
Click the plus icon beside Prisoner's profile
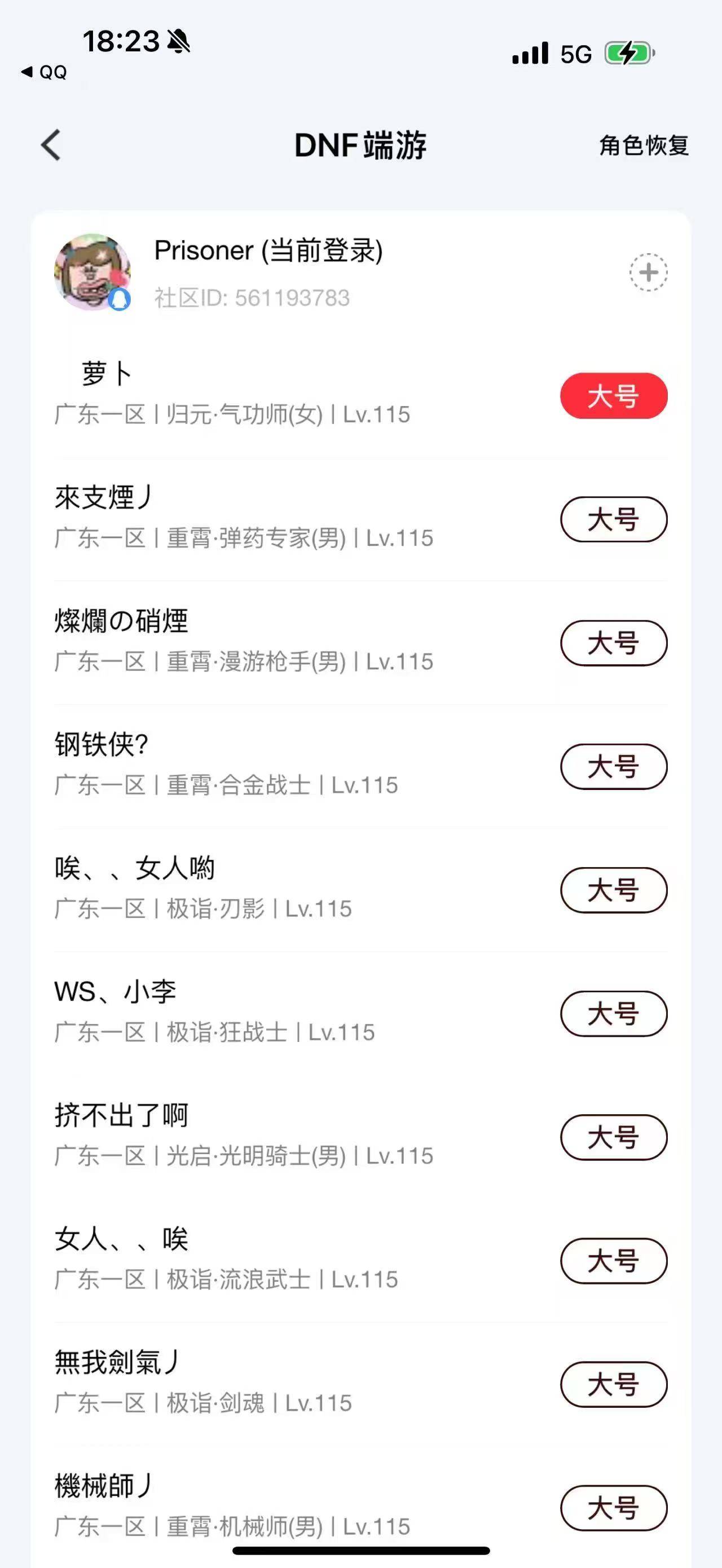tap(647, 273)
